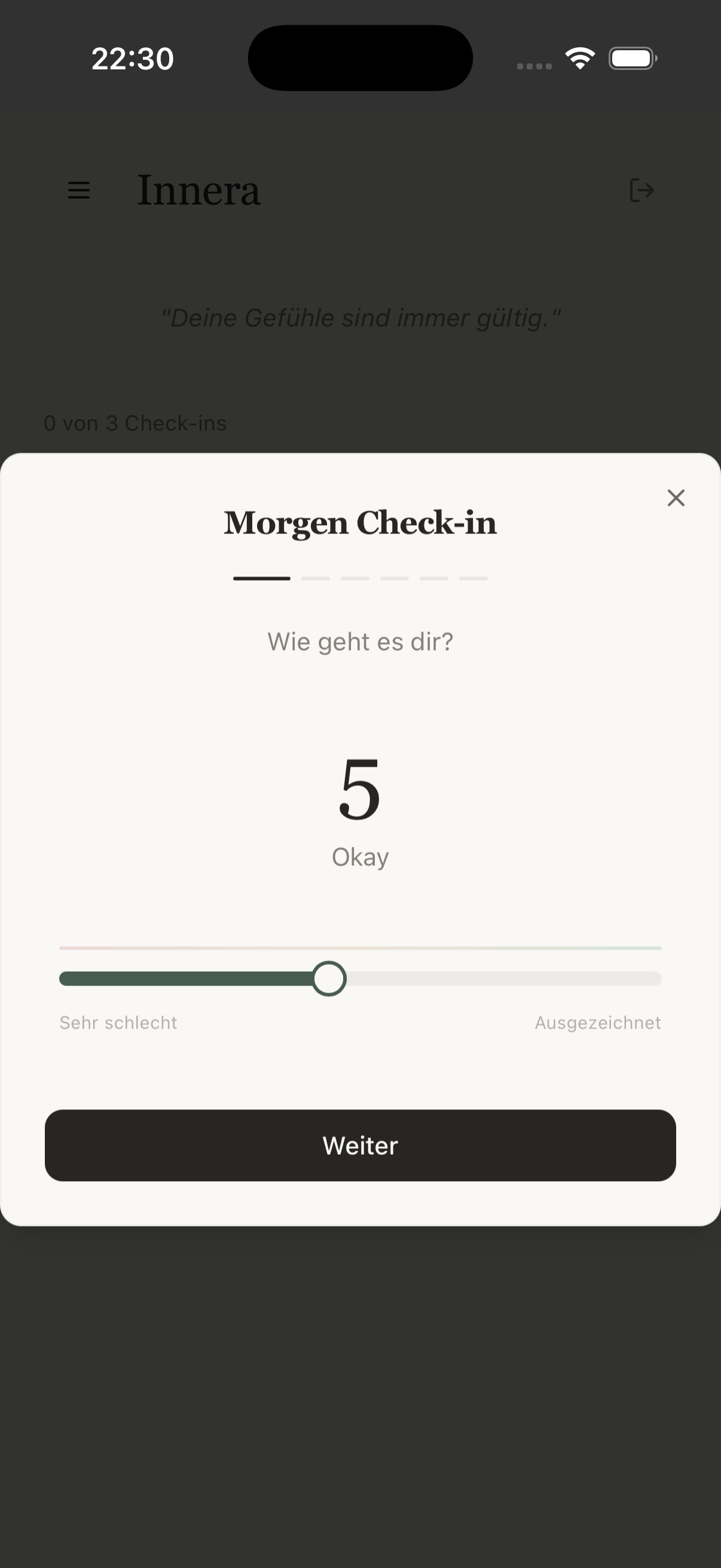Tap the mood slider near Ausgezeichnet
721x1568 pixels.
point(651,979)
